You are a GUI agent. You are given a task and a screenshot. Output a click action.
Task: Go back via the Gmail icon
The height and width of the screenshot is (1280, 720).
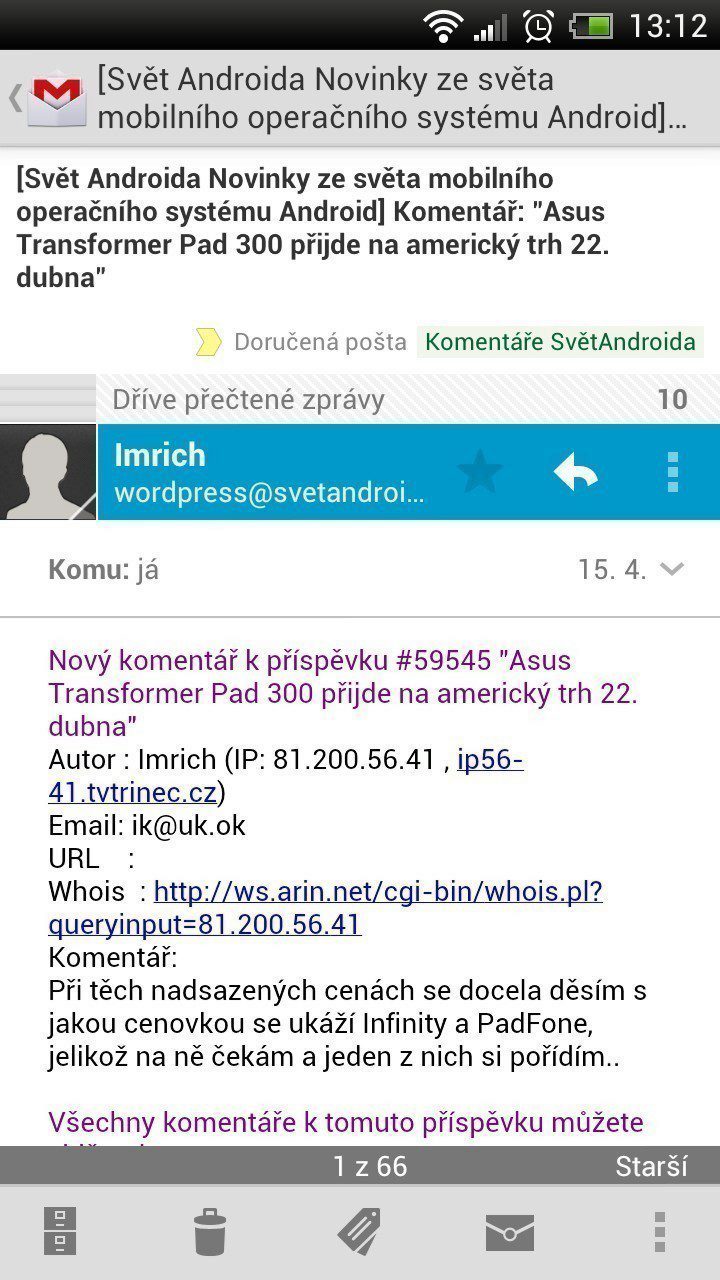pyautogui.click(x=50, y=98)
